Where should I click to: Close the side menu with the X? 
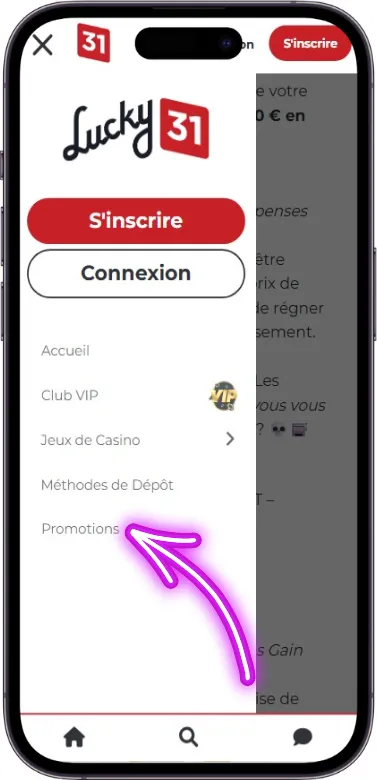point(42,45)
